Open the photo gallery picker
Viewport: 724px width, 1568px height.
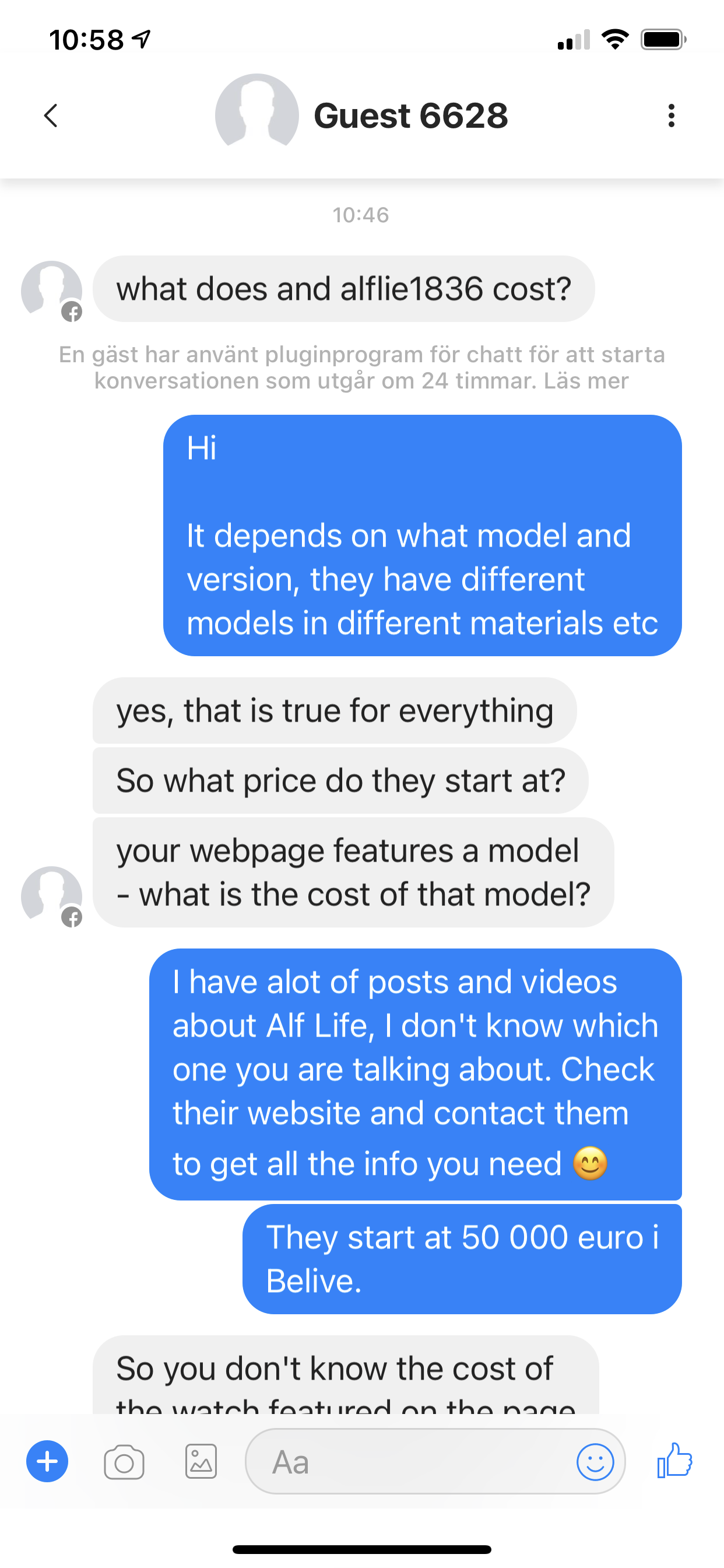click(x=201, y=1461)
